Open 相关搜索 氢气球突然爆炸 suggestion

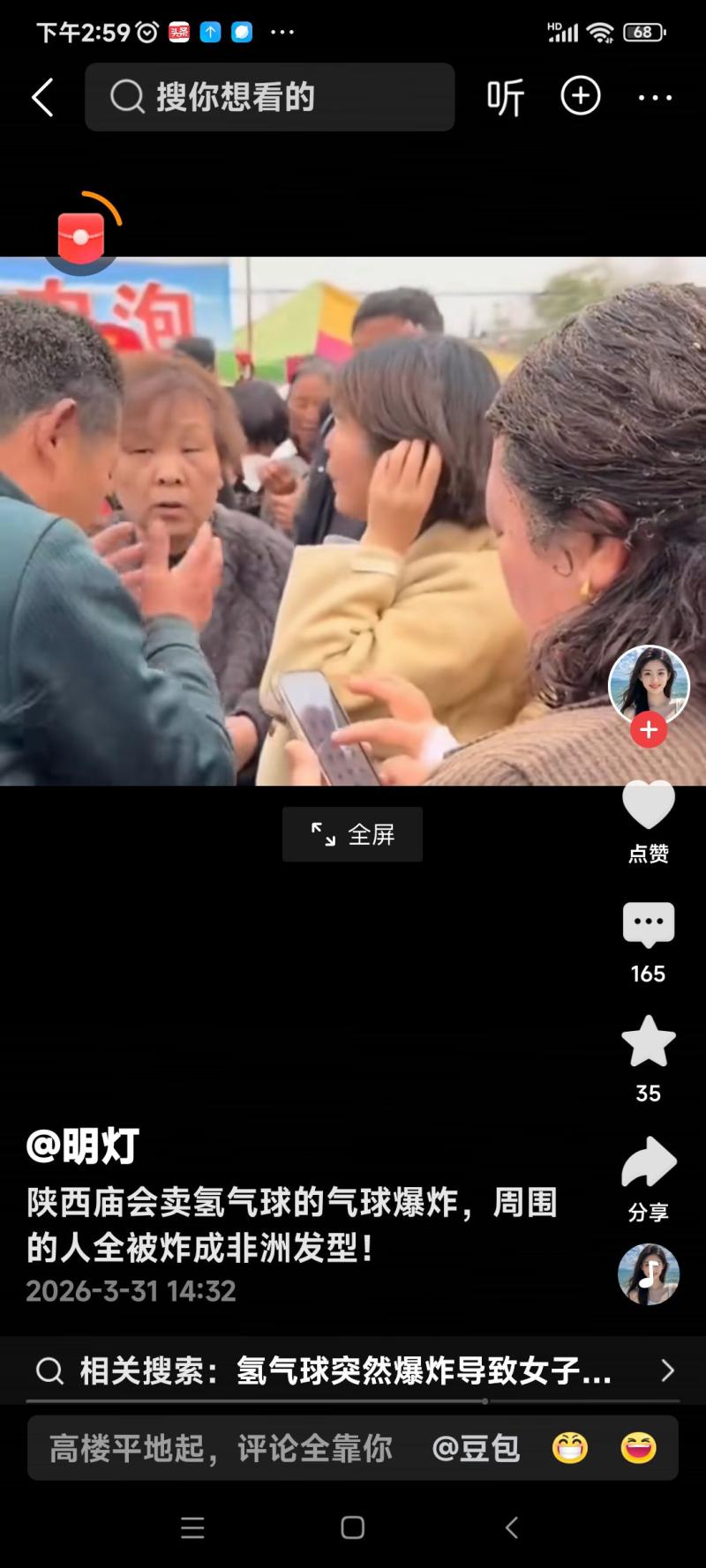[x=353, y=1370]
